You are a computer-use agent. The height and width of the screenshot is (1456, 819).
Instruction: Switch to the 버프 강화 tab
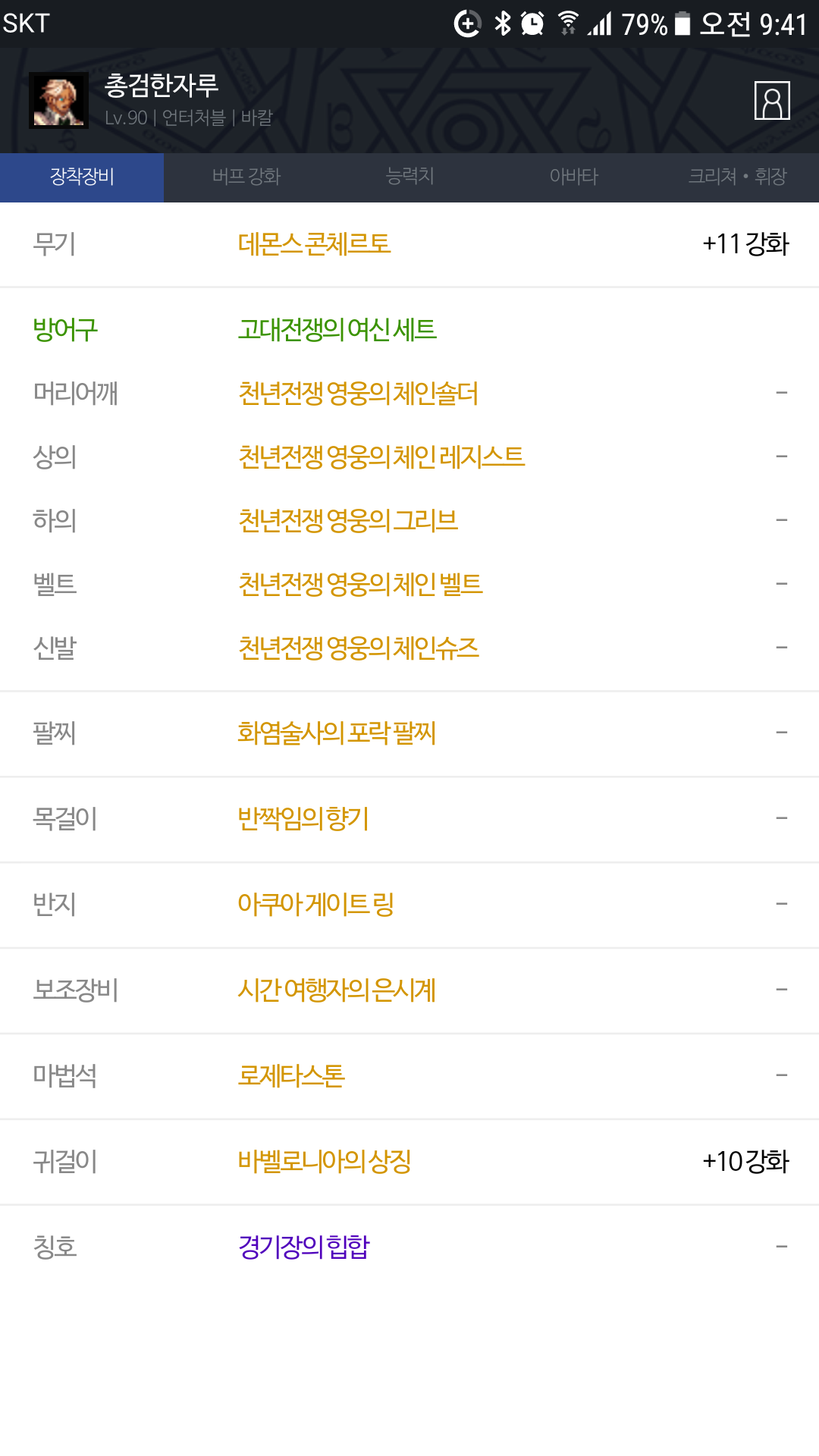[x=246, y=177]
